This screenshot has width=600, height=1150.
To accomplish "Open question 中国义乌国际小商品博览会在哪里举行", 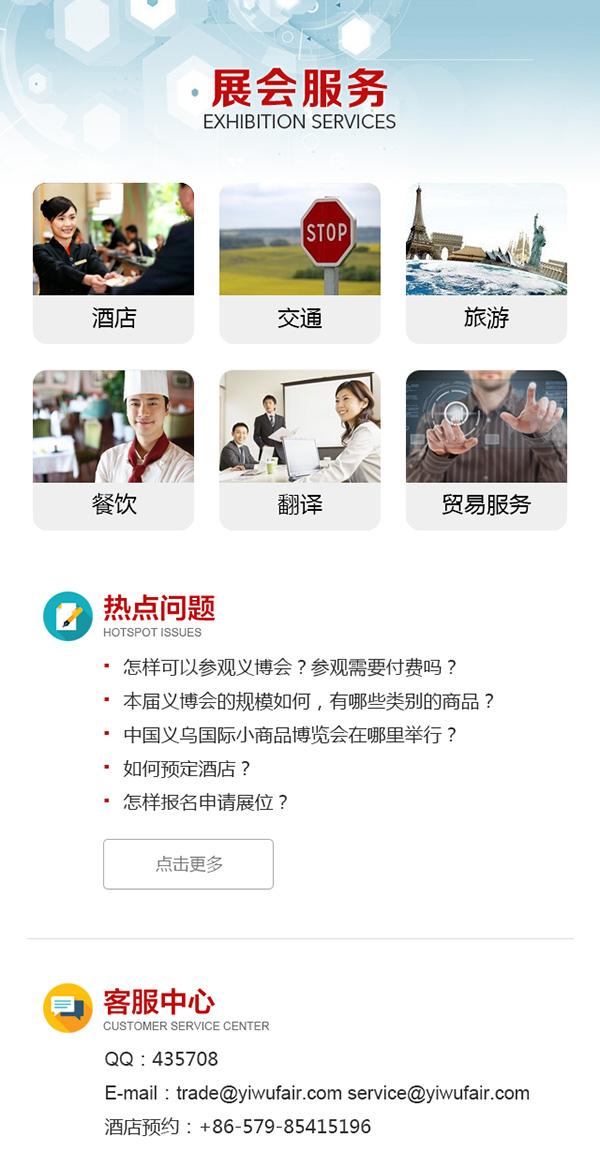I will click(290, 735).
